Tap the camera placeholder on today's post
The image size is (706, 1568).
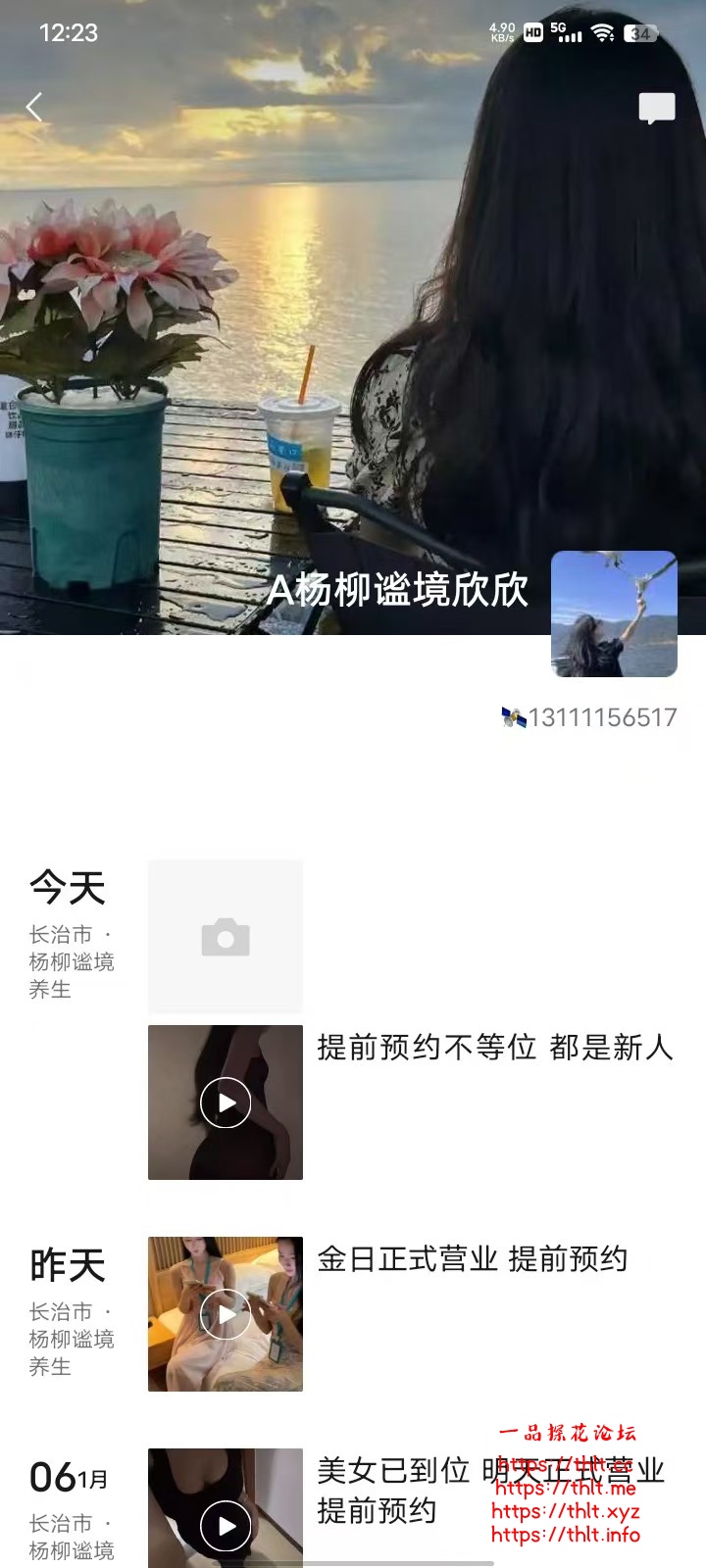tap(225, 936)
